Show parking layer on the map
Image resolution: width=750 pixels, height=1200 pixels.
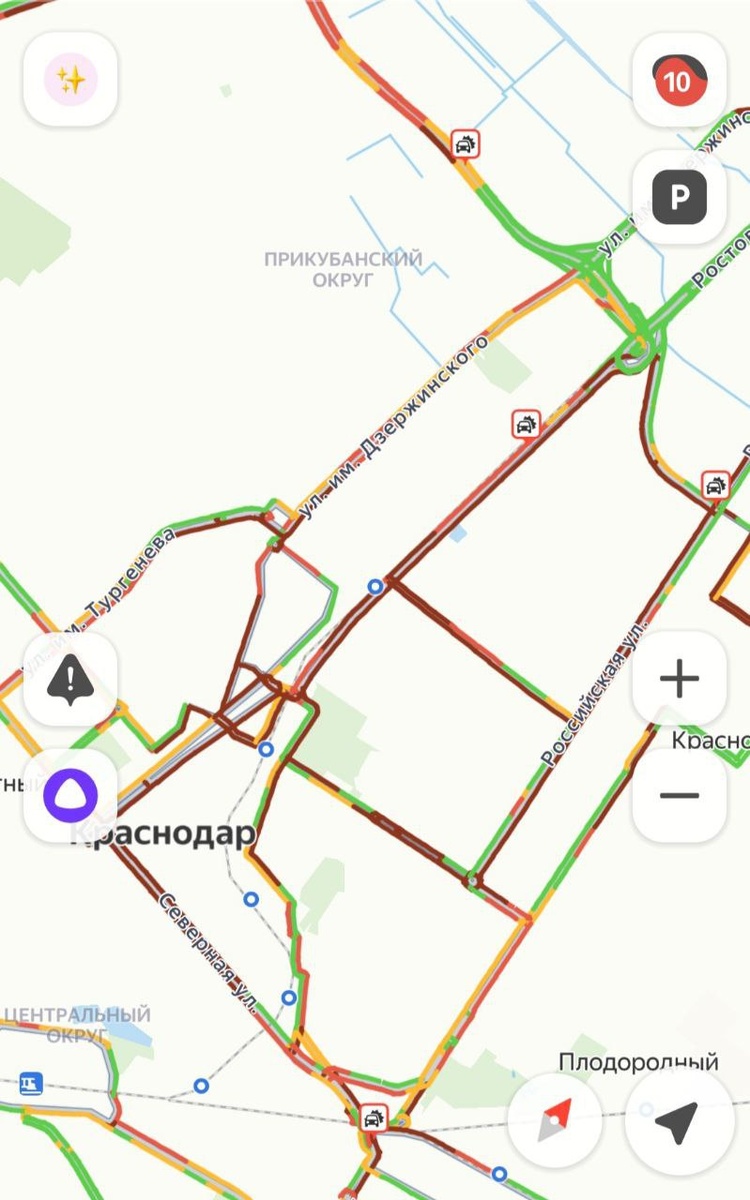click(679, 197)
